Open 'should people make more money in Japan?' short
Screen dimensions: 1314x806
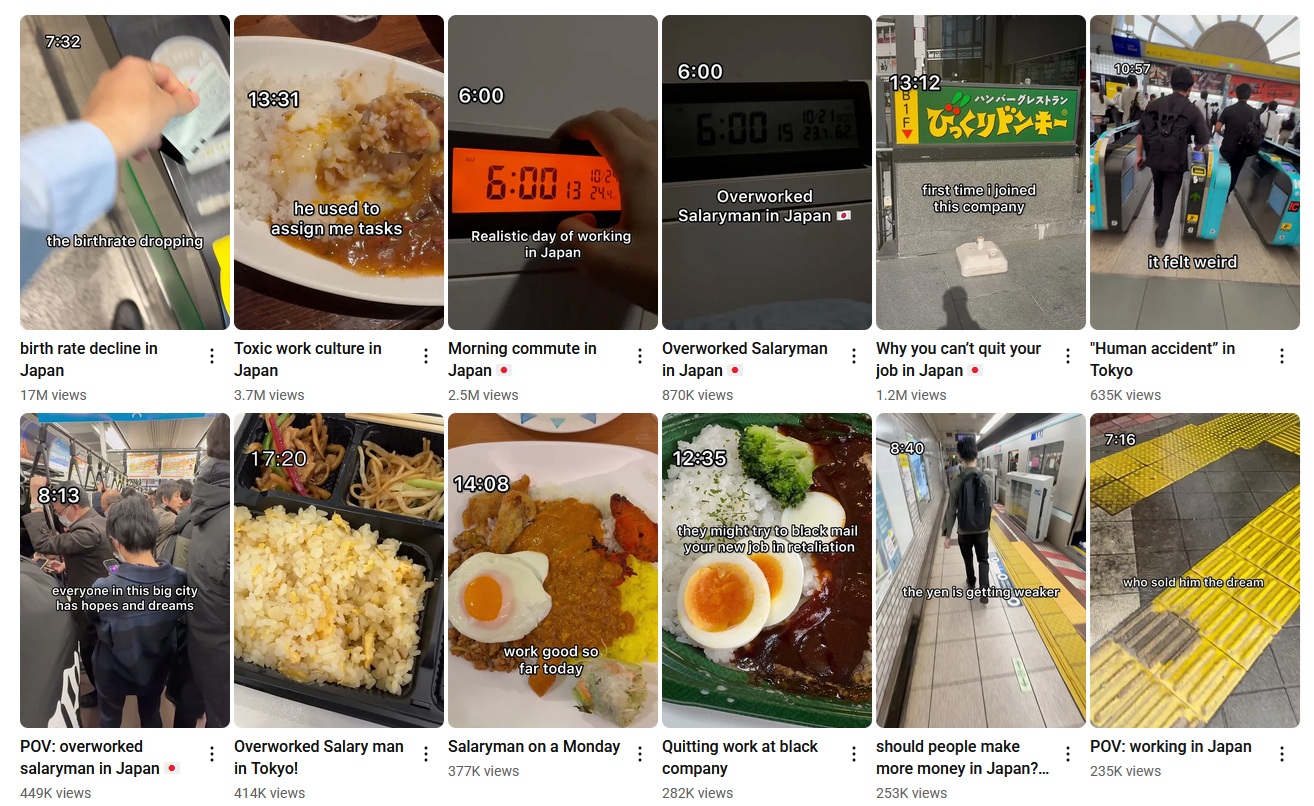981,570
